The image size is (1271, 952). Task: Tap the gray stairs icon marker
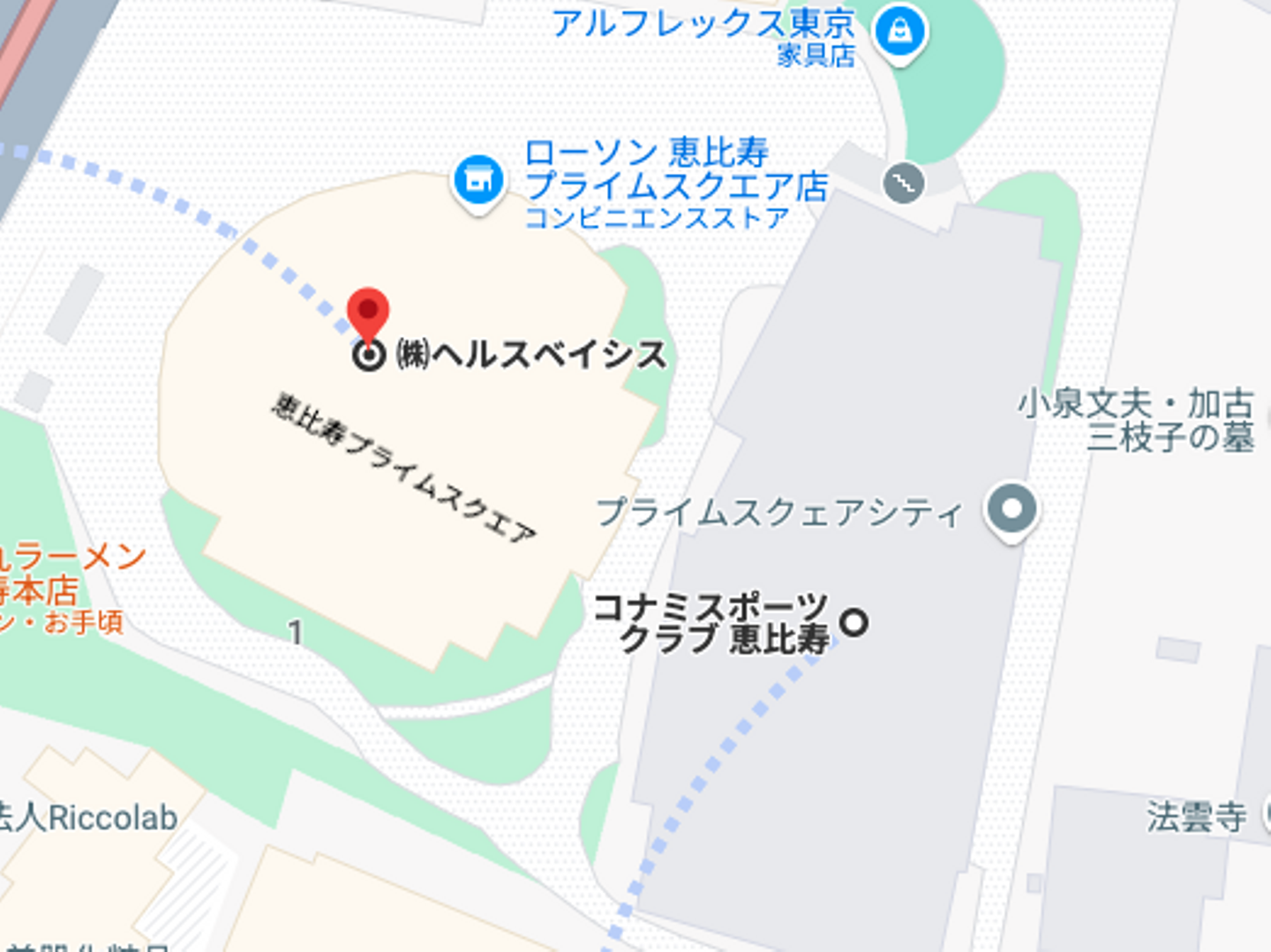point(904,183)
